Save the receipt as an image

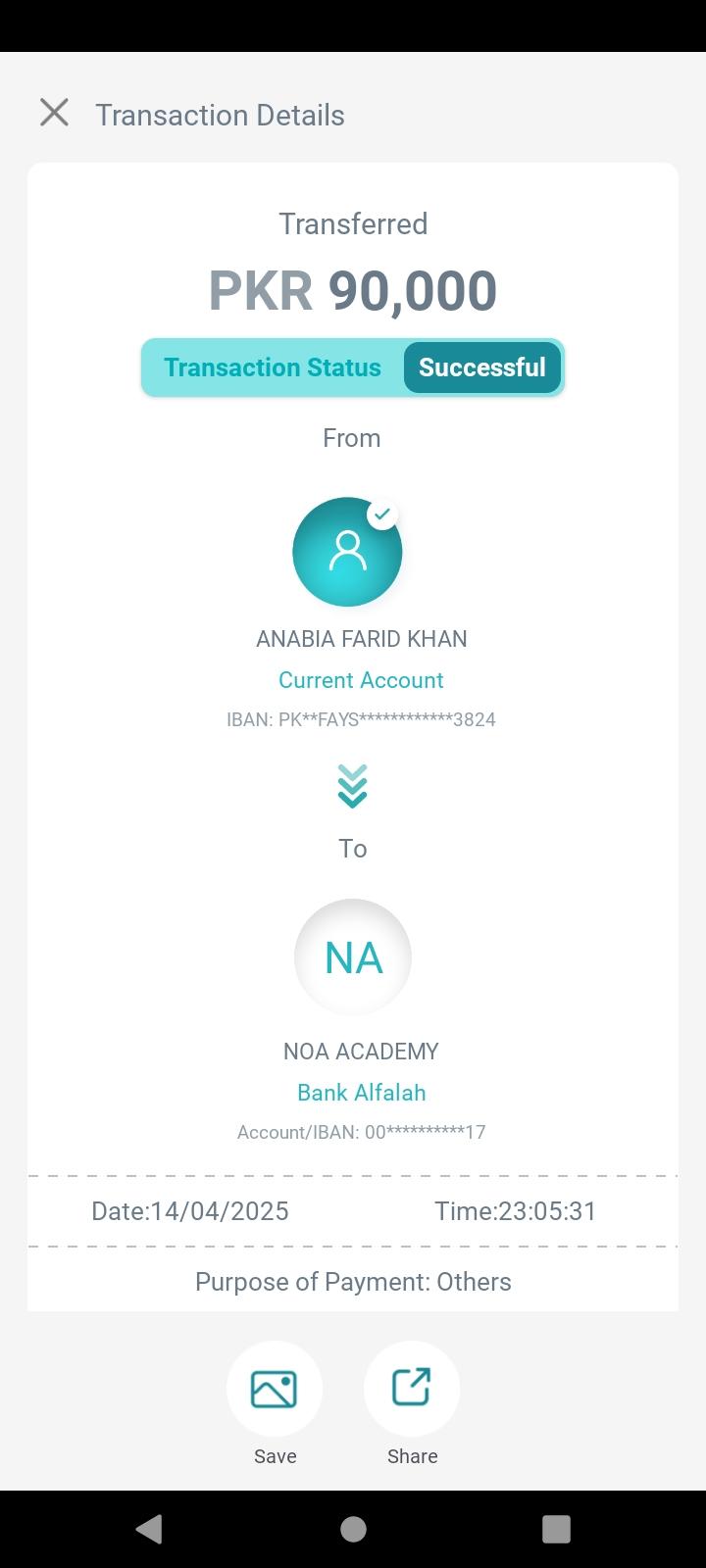coord(275,1389)
